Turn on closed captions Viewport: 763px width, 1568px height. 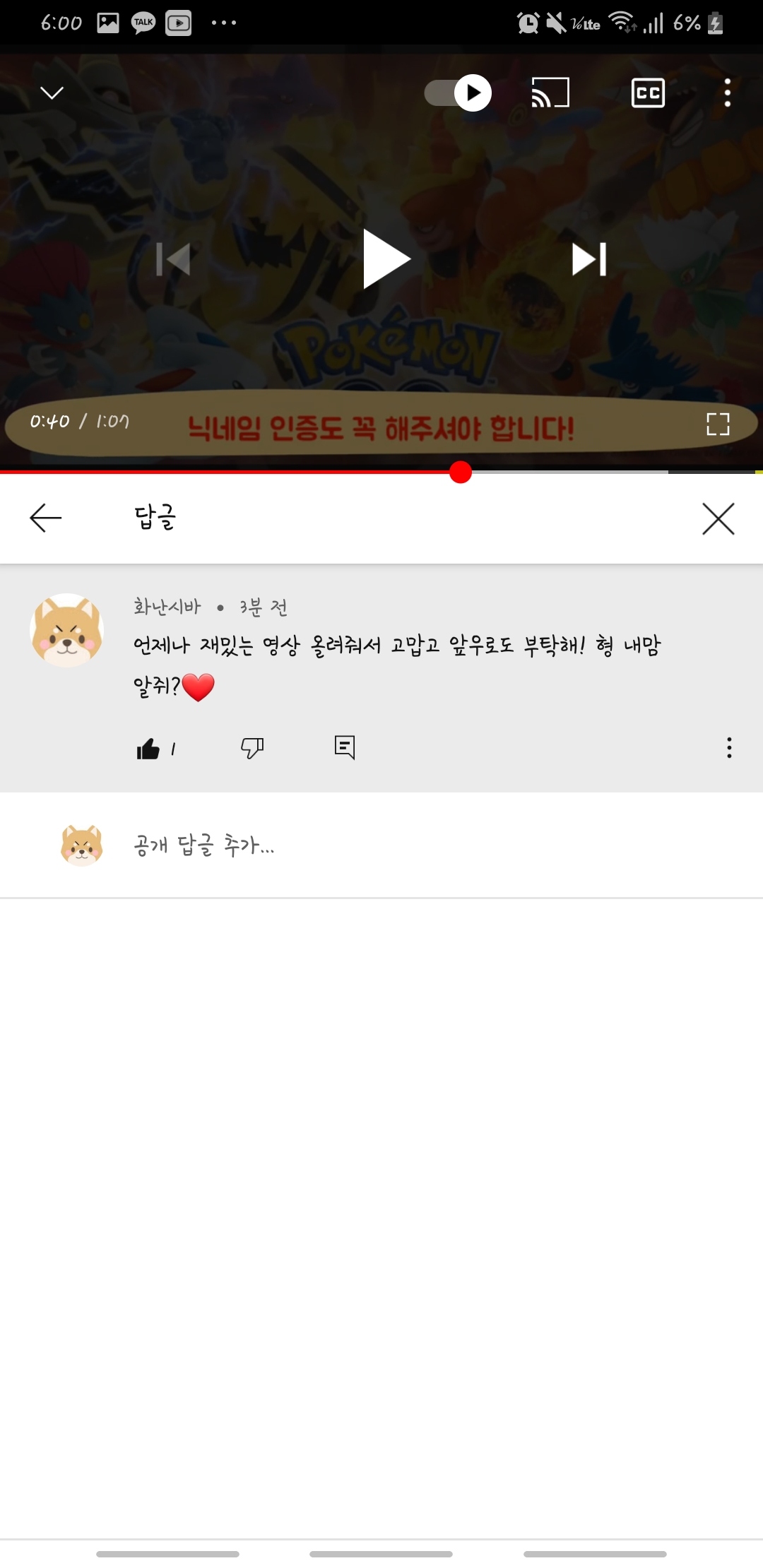[648, 93]
